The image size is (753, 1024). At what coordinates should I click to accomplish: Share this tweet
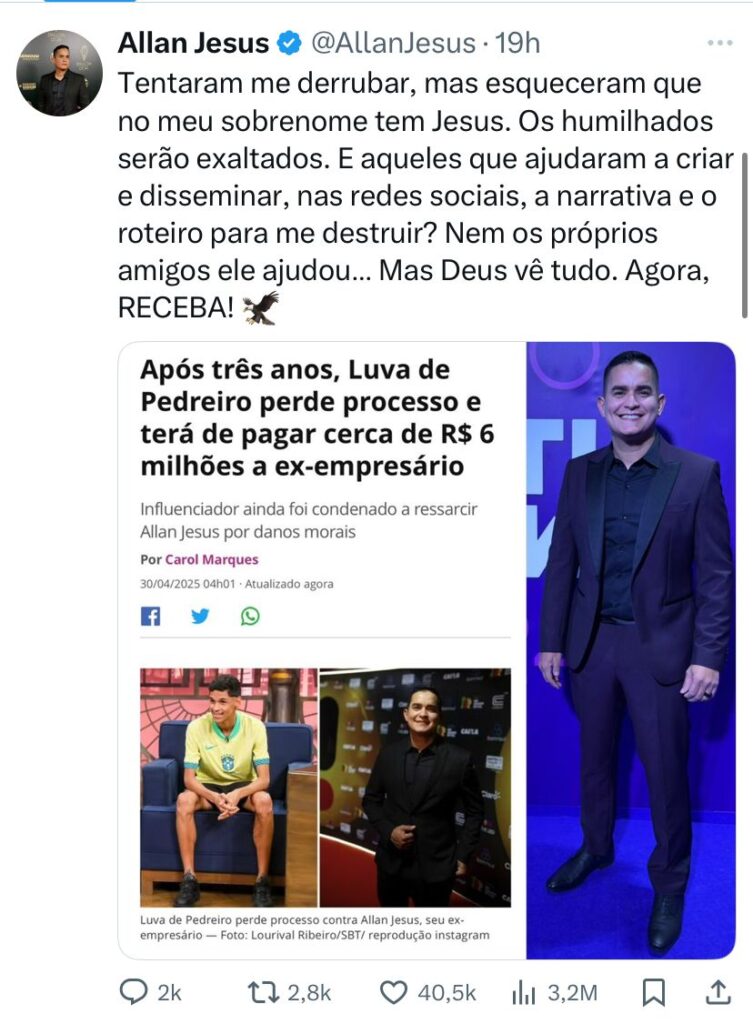click(x=718, y=992)
